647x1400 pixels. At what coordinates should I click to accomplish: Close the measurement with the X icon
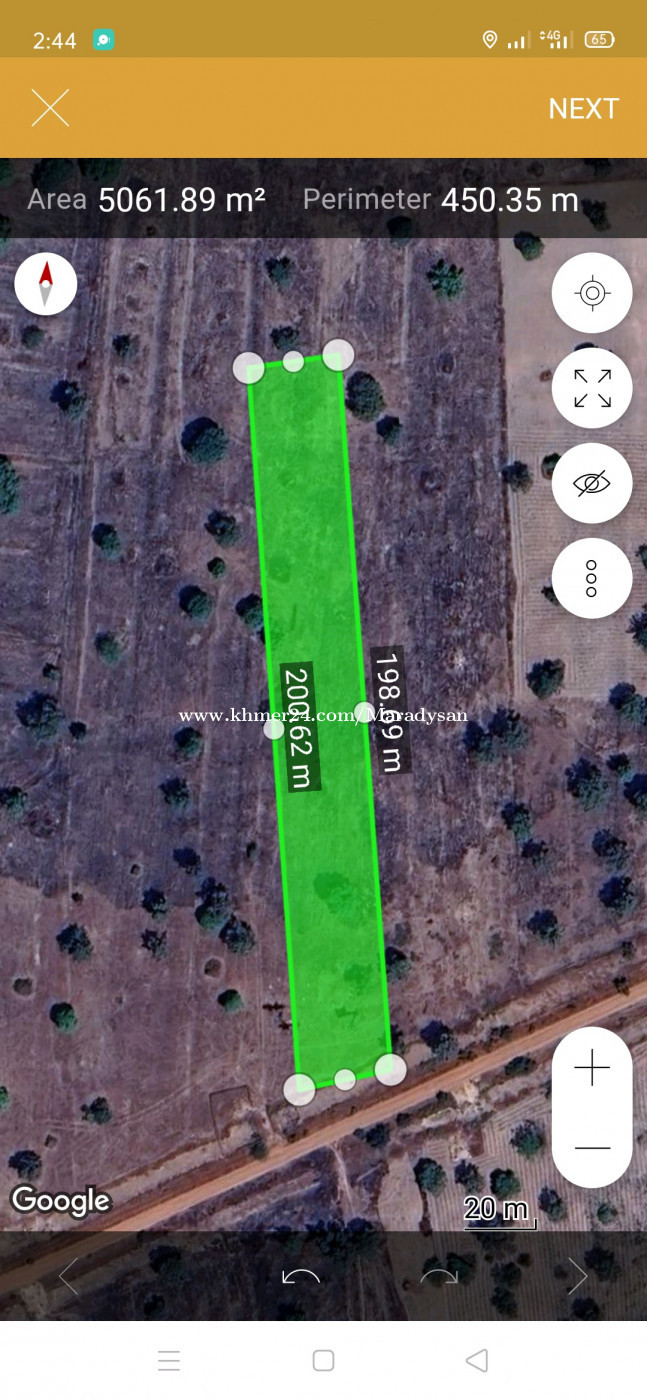point(50,108)
